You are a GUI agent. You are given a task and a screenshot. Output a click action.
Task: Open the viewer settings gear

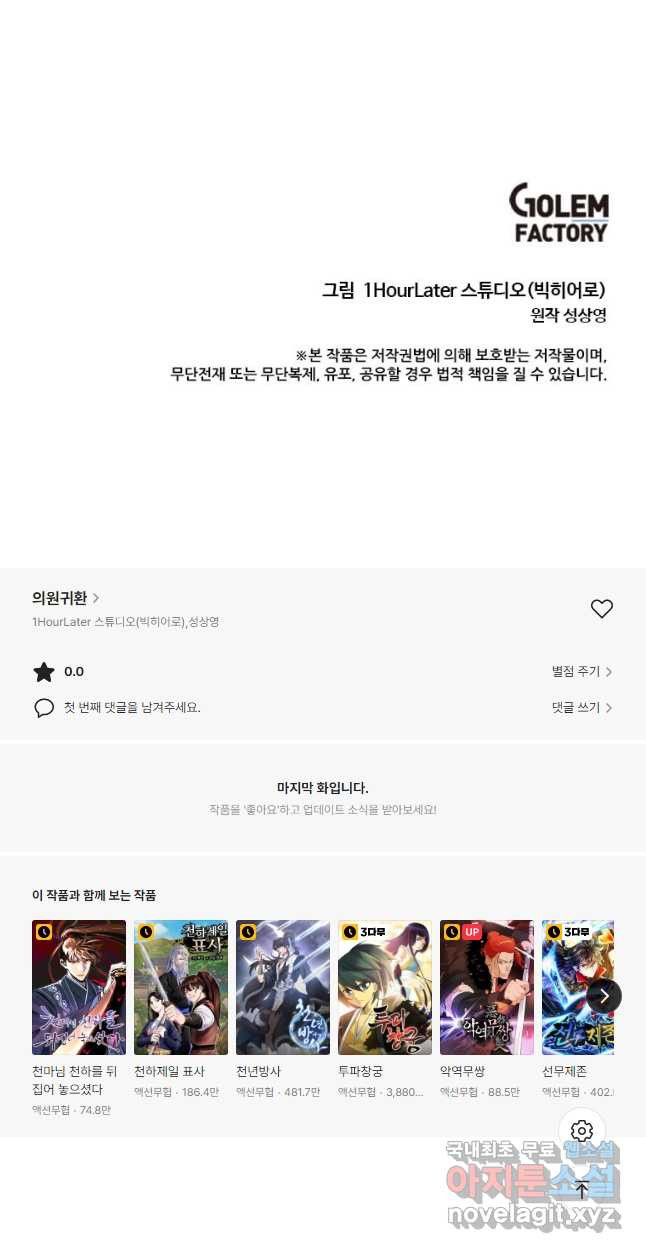582,1131
